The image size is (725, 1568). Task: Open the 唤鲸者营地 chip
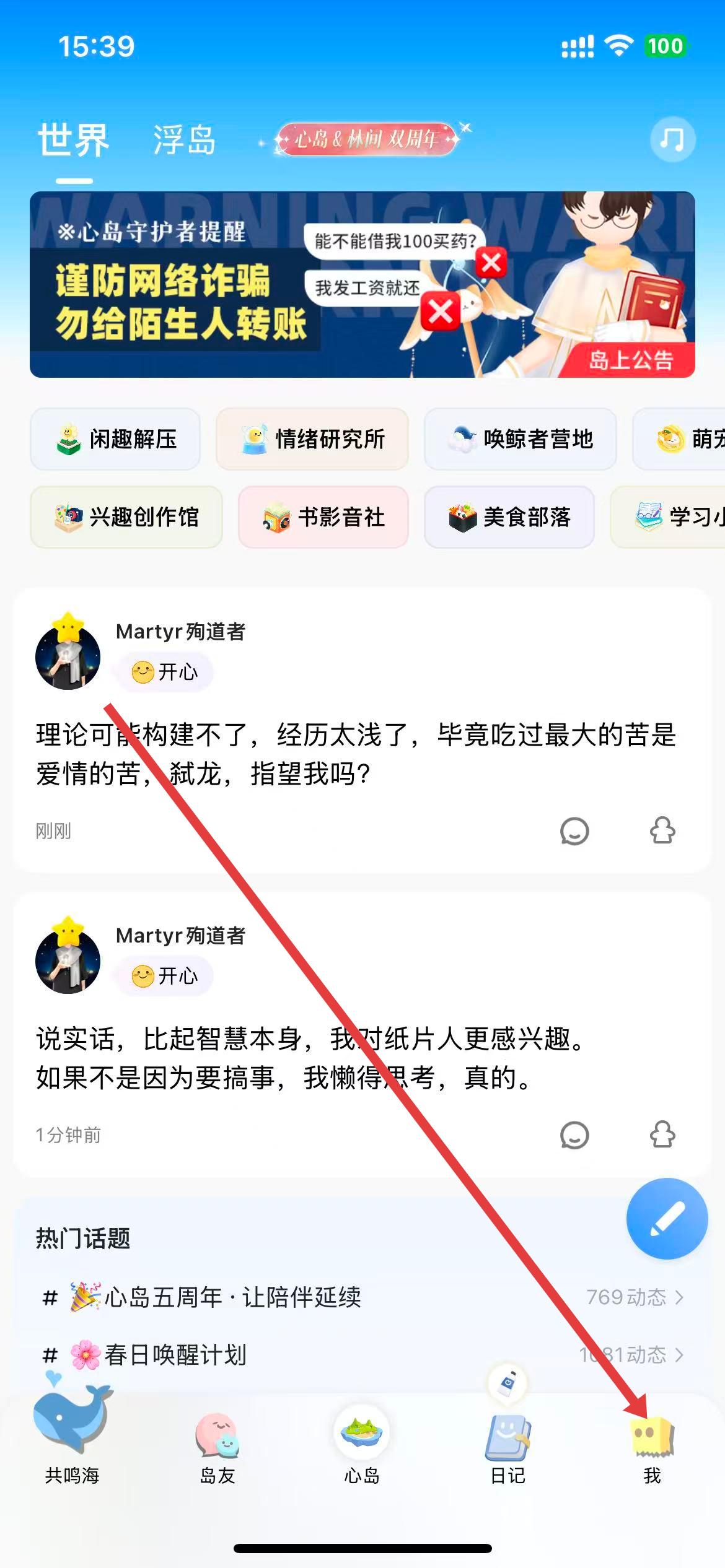coord(520,439)
